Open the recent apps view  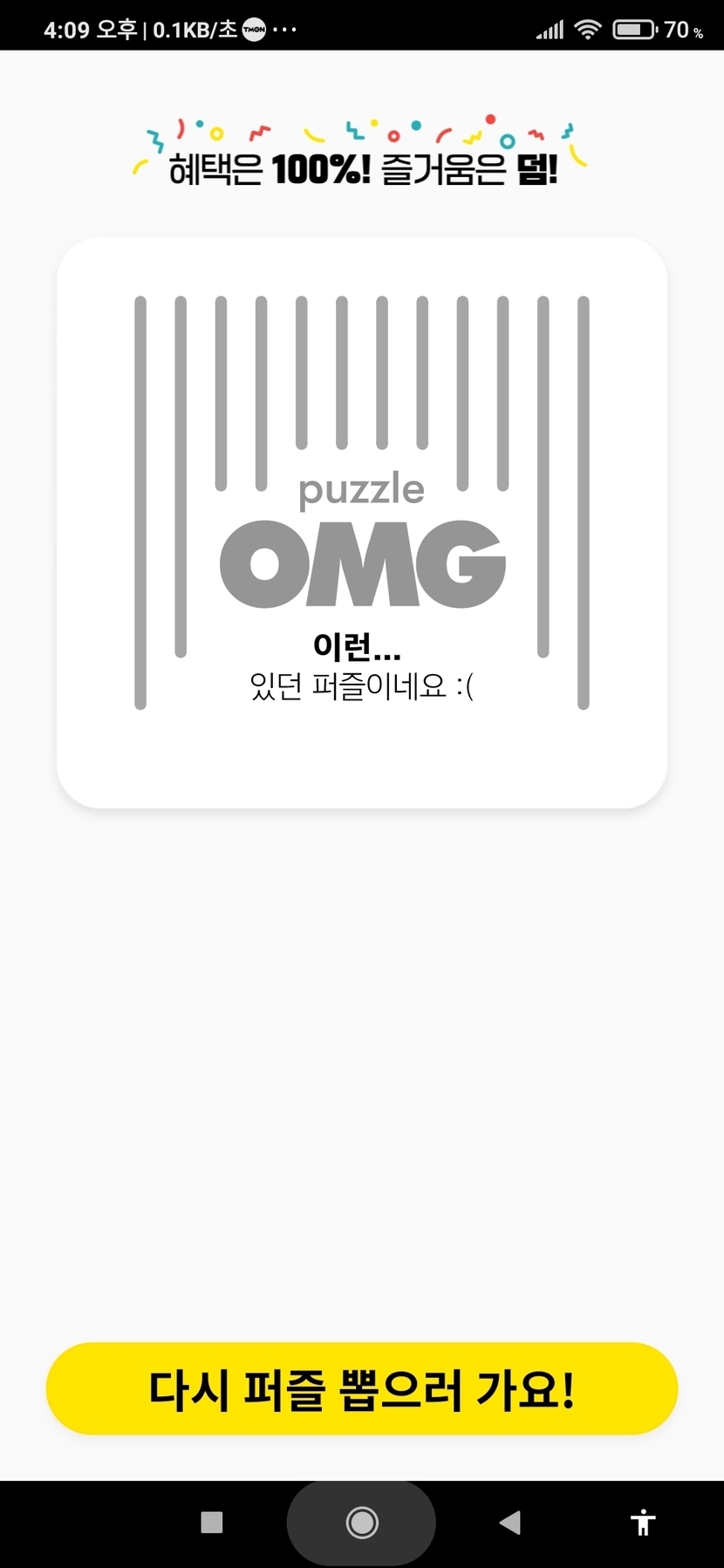click(212, 1523)
